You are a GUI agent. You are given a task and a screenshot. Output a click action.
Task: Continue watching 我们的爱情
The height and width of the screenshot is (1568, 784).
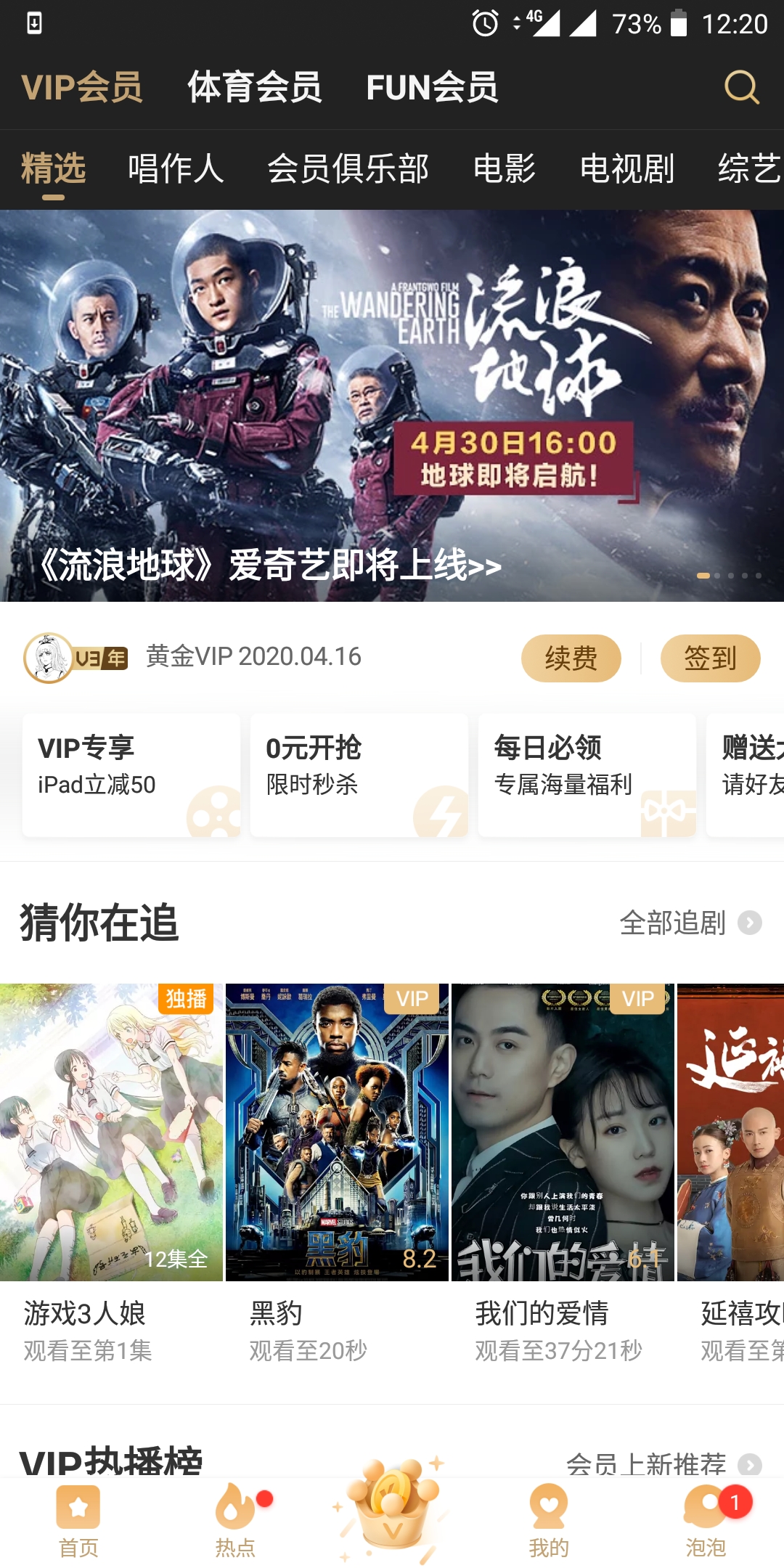(x=563, y=1132)
